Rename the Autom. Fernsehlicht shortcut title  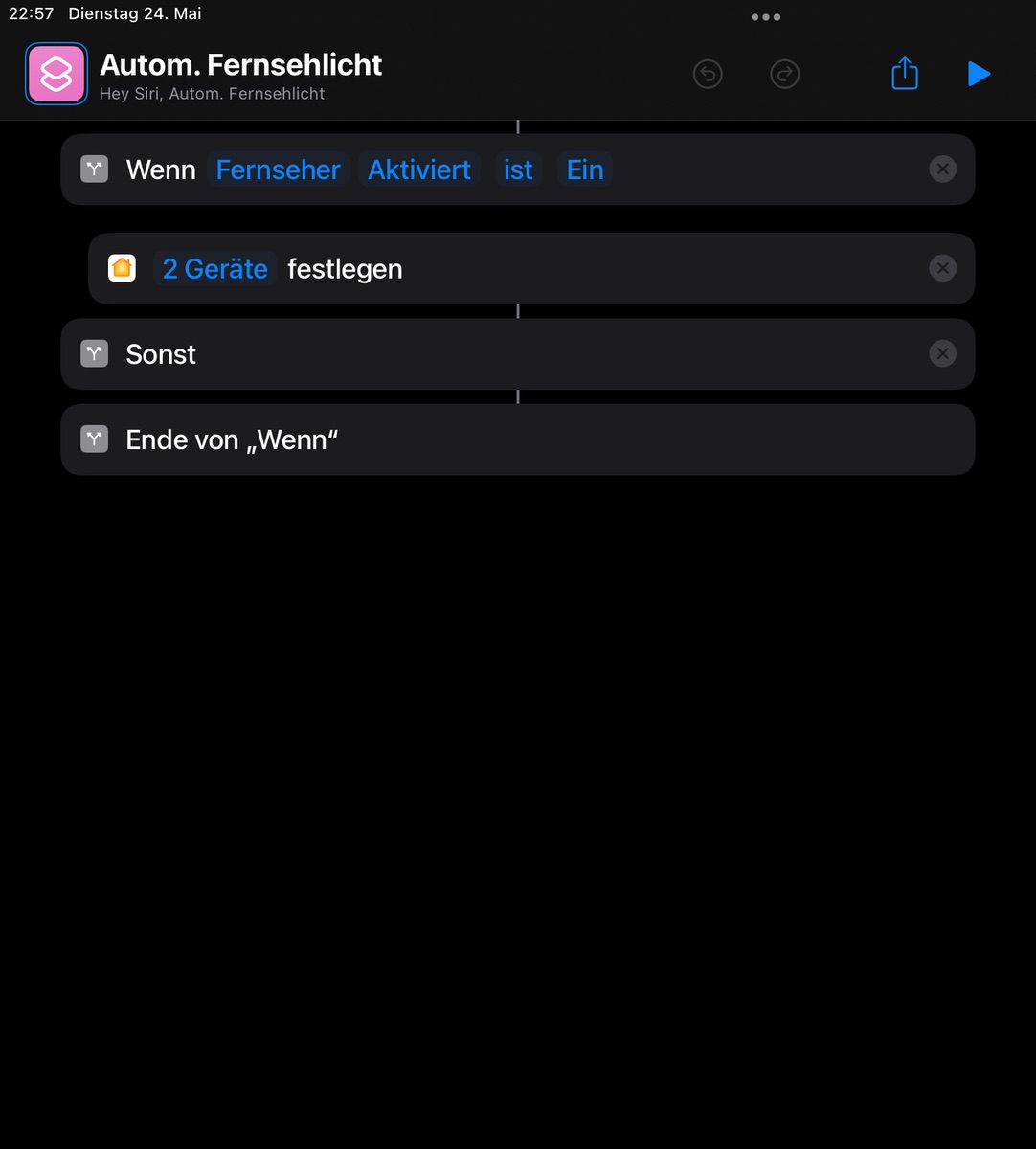click(x=241, y=64)
